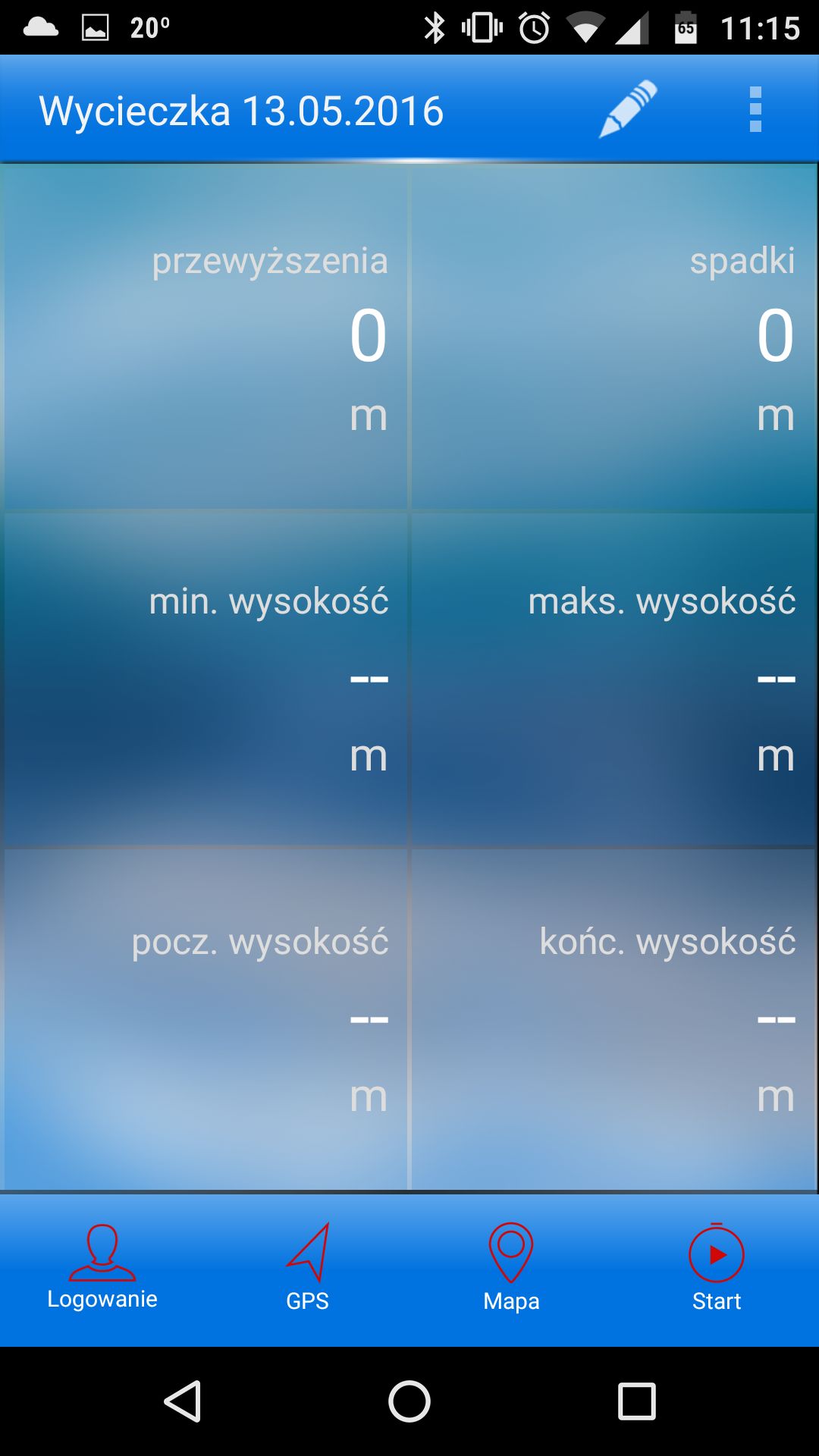Go back using the system back button
Screen dimensions: 819x1456
click(183, 1400)
